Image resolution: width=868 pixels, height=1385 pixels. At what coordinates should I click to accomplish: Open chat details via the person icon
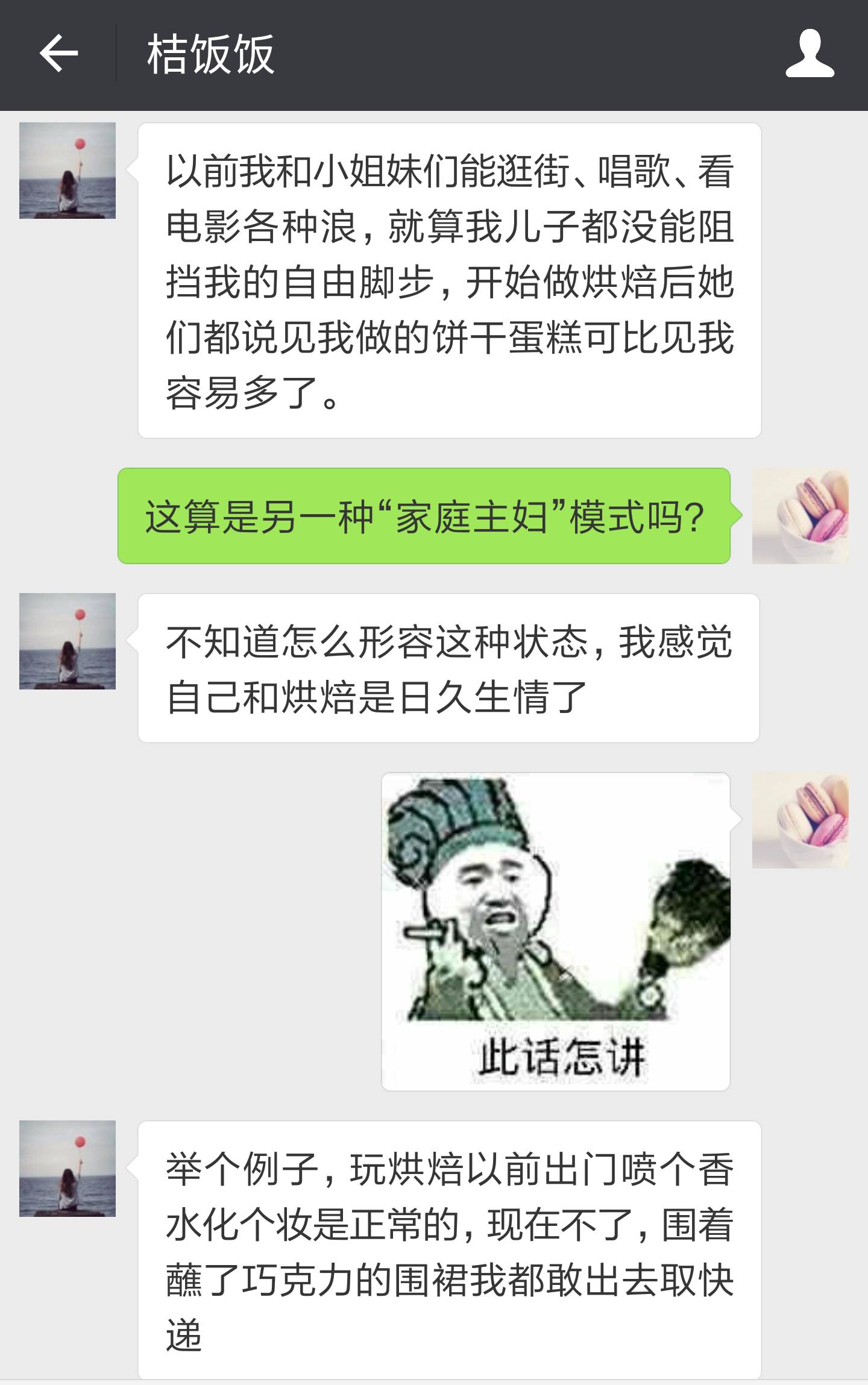(x=810, y=54)
